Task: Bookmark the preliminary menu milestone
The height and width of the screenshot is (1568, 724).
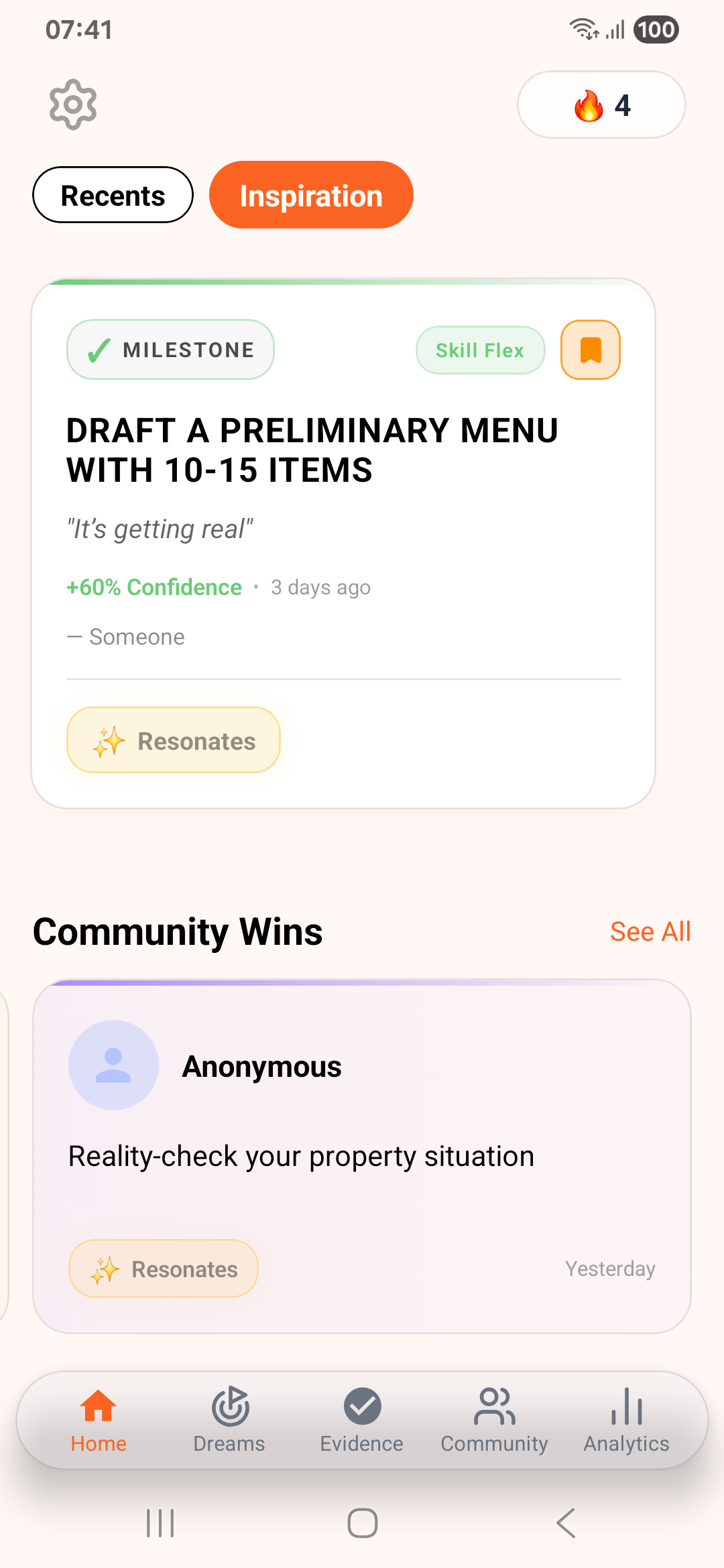Action: [590, 350]
